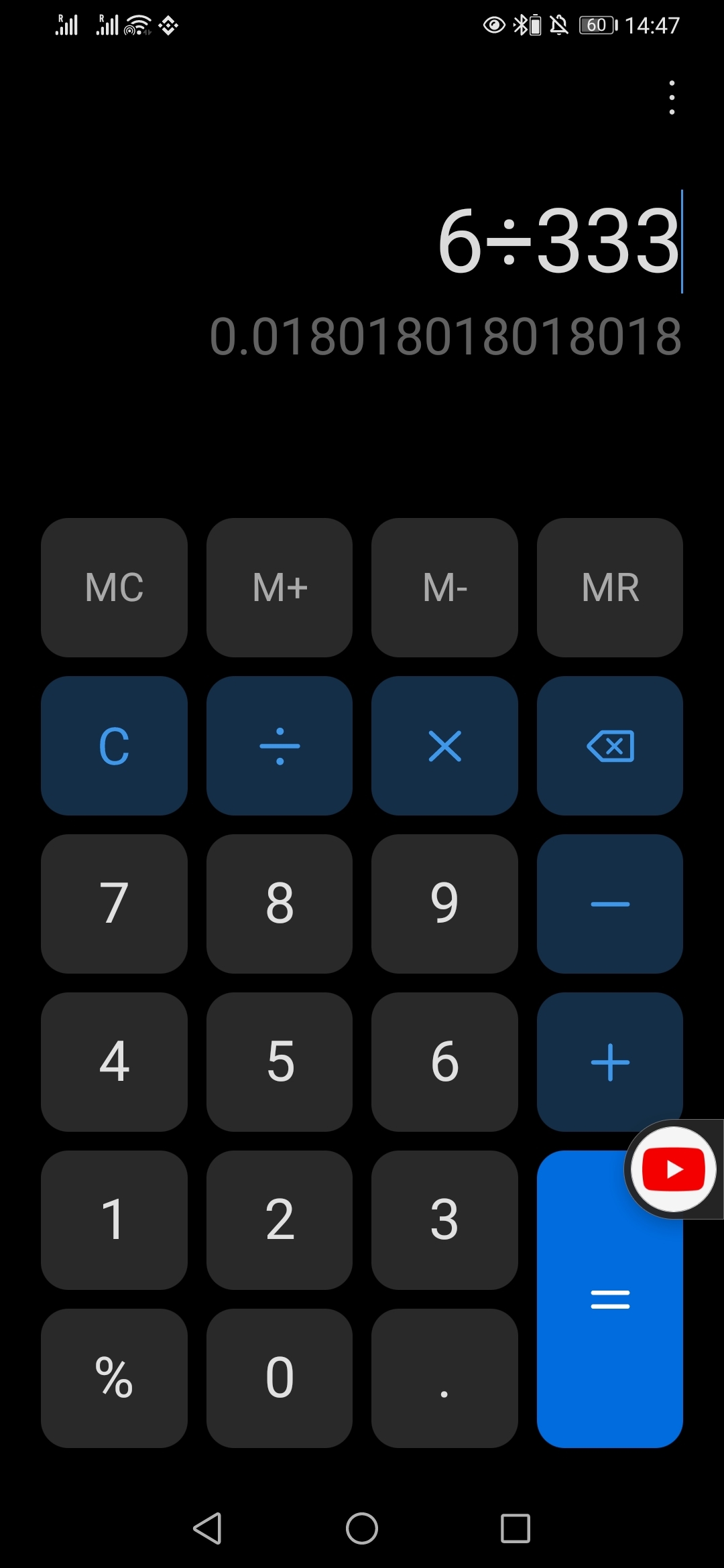
Task: Enter the digit 9
Action: click(444, 904)
